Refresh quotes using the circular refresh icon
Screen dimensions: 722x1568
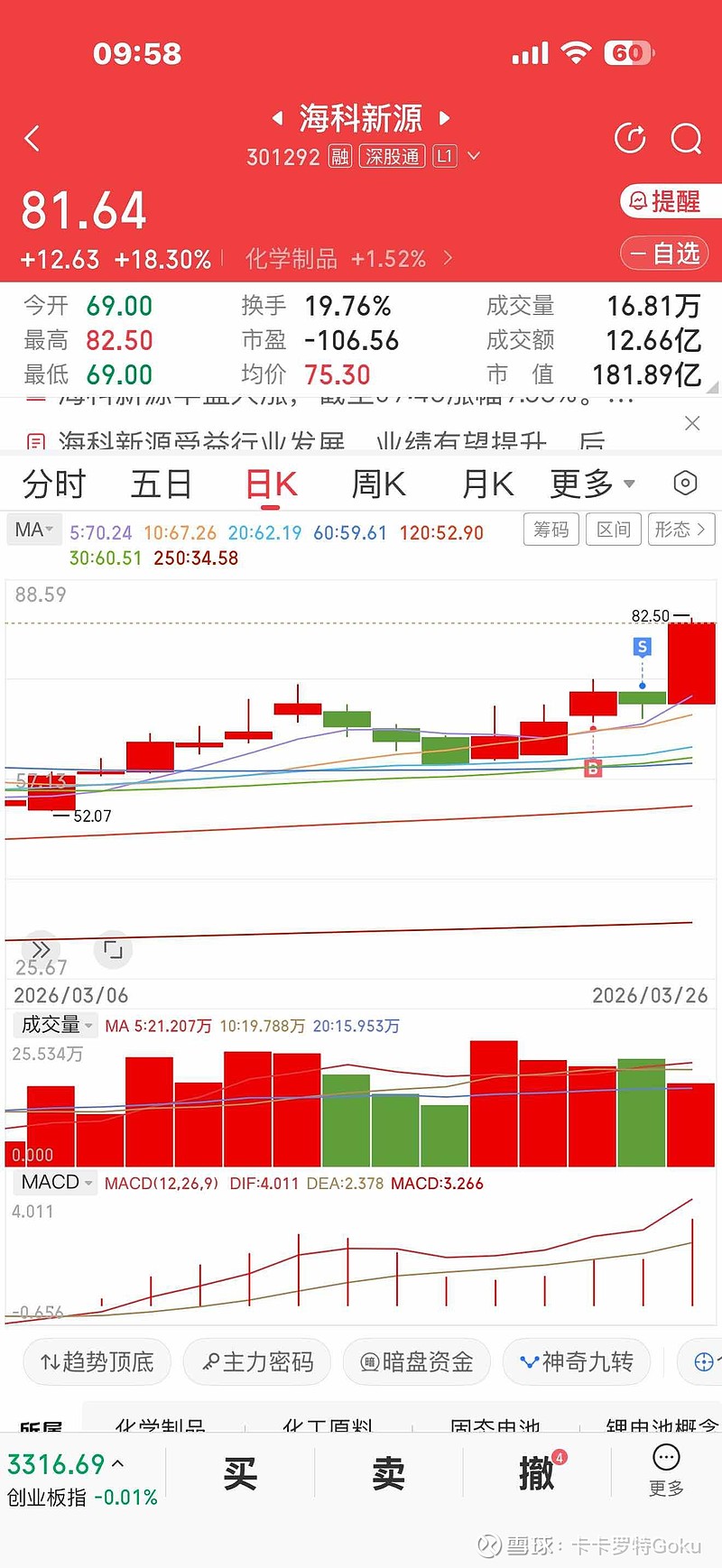[629, 137]
